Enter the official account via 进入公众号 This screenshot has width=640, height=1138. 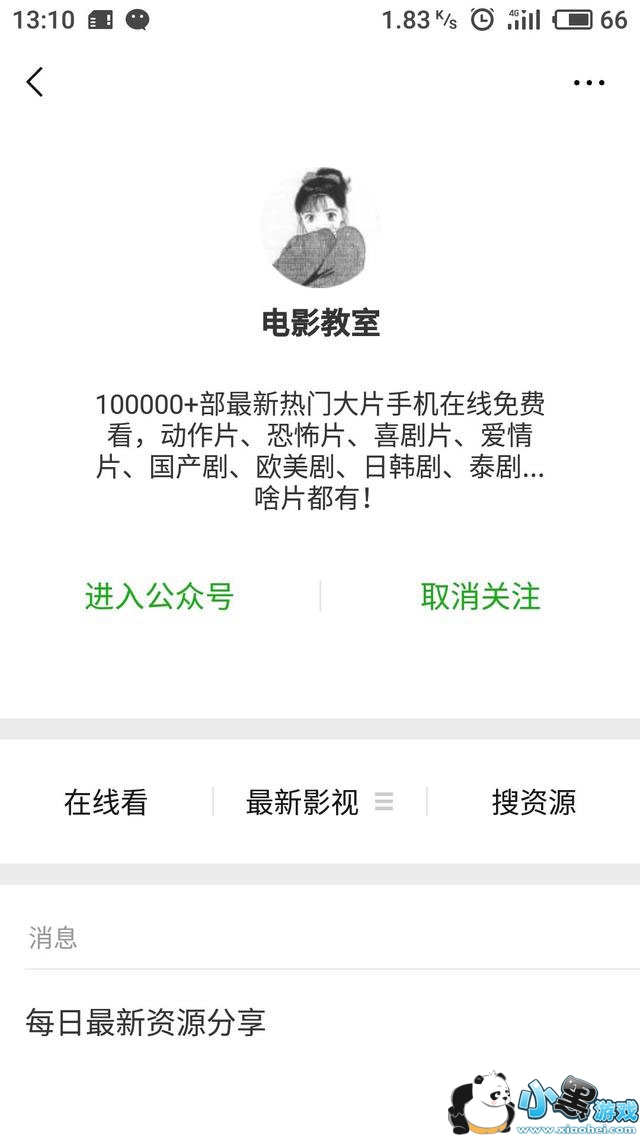(159, 597)
